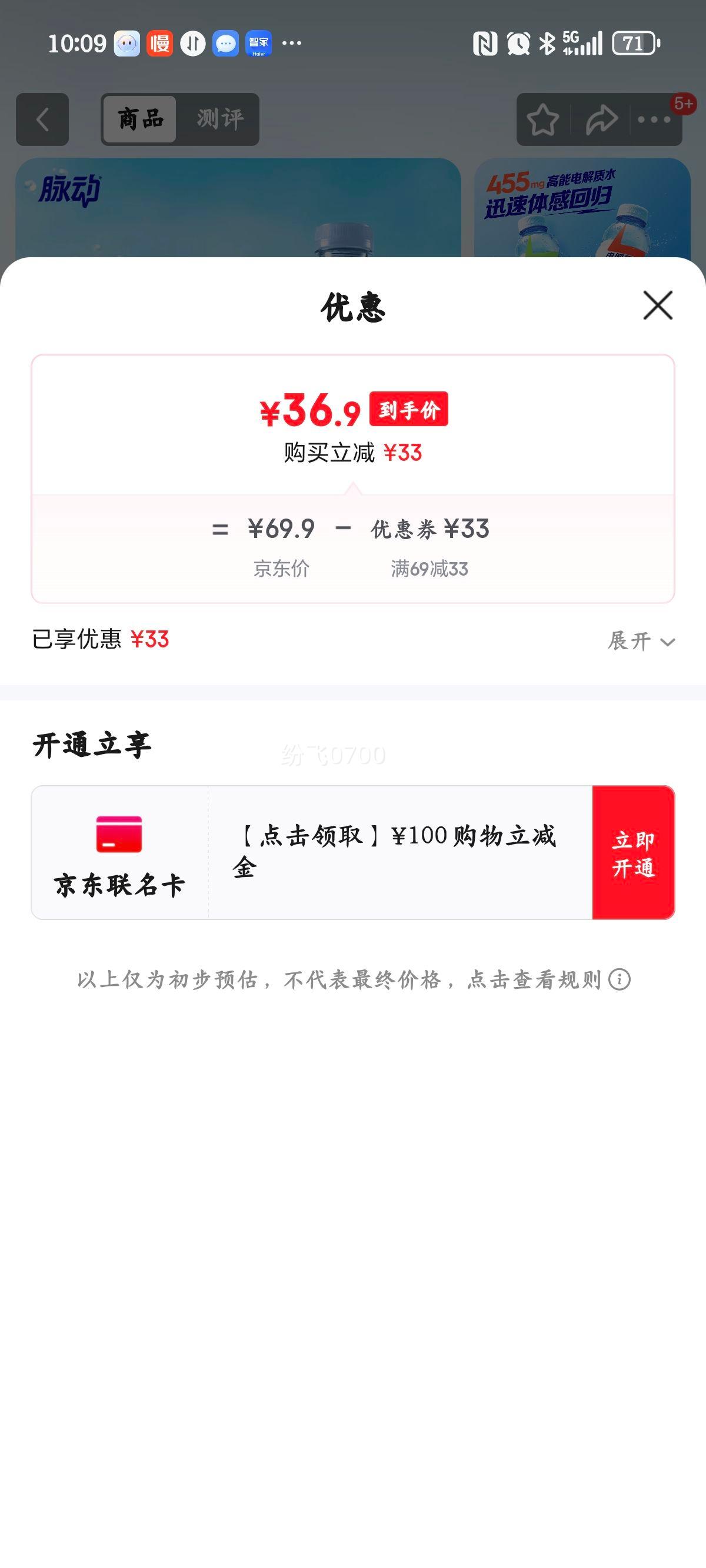706x1568 pixels.
Task: Tap 立即开通 for the 京东联名卡
Action: pyautogui.click(x=633, y=852)
